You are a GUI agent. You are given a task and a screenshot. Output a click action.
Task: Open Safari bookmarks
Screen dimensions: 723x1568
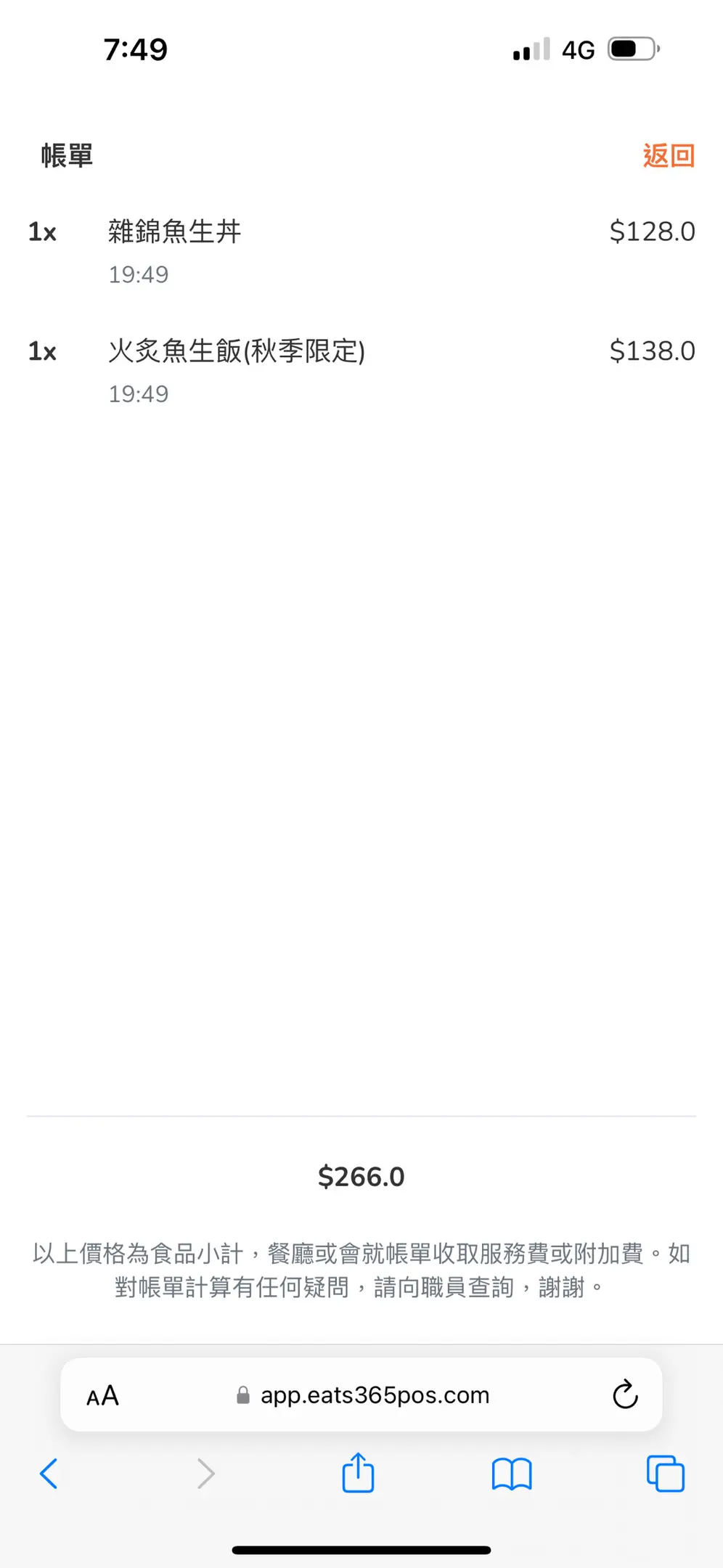click(512, 1474)
